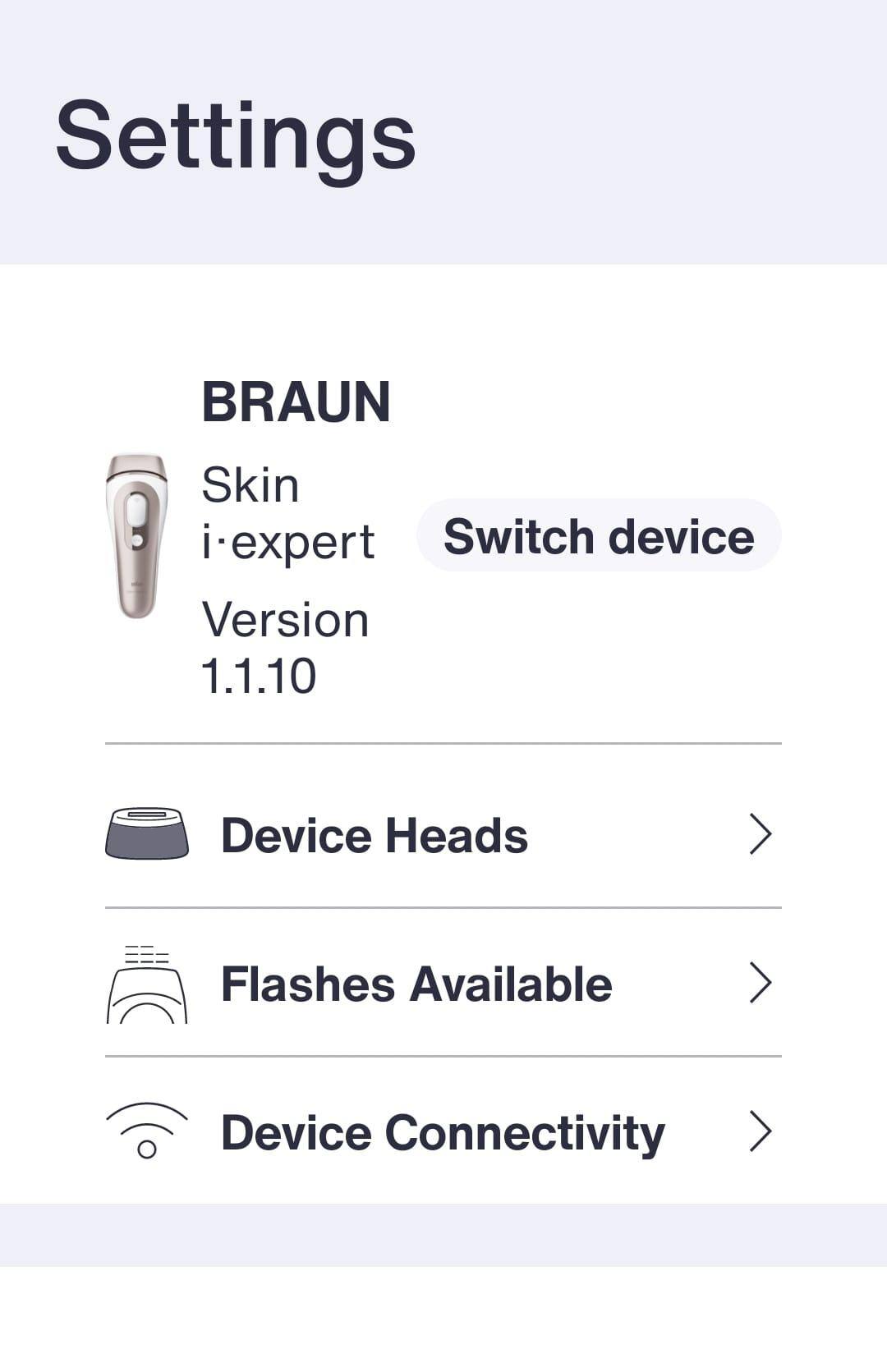Tap the Switch device button

(599, 536)
